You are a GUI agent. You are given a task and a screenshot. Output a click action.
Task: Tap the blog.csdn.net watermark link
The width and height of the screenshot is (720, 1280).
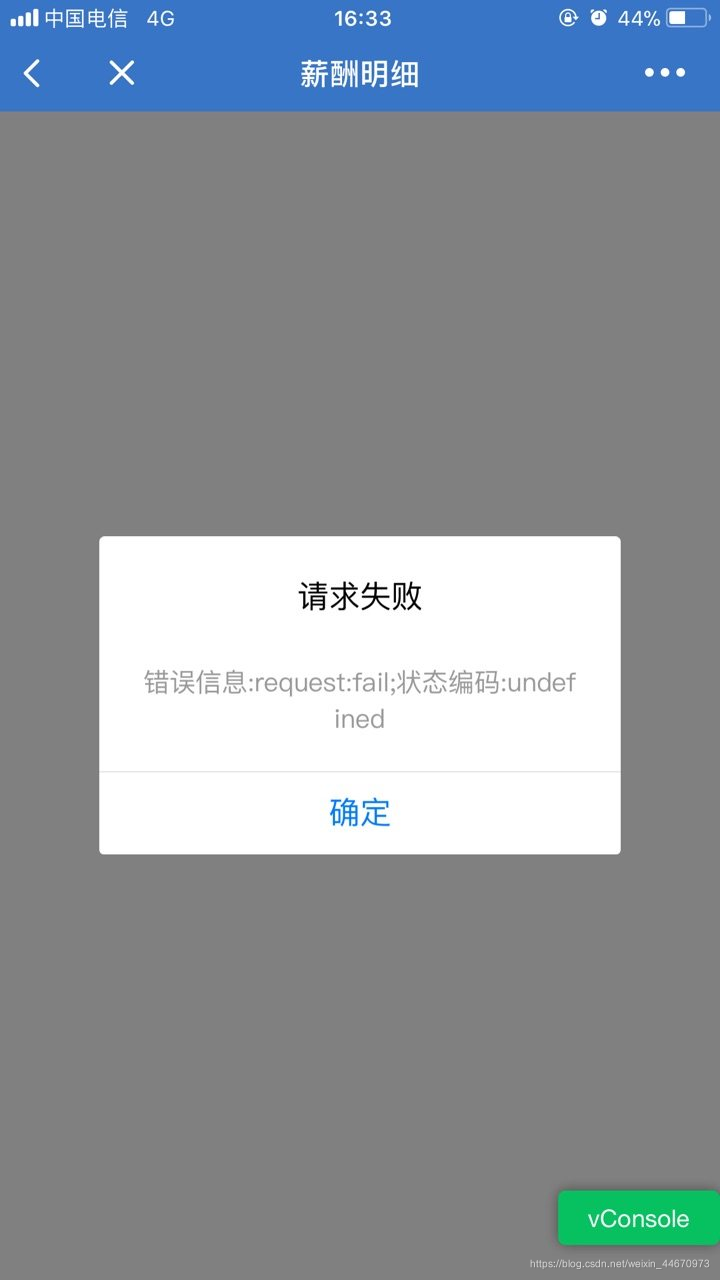point(627,1264)
